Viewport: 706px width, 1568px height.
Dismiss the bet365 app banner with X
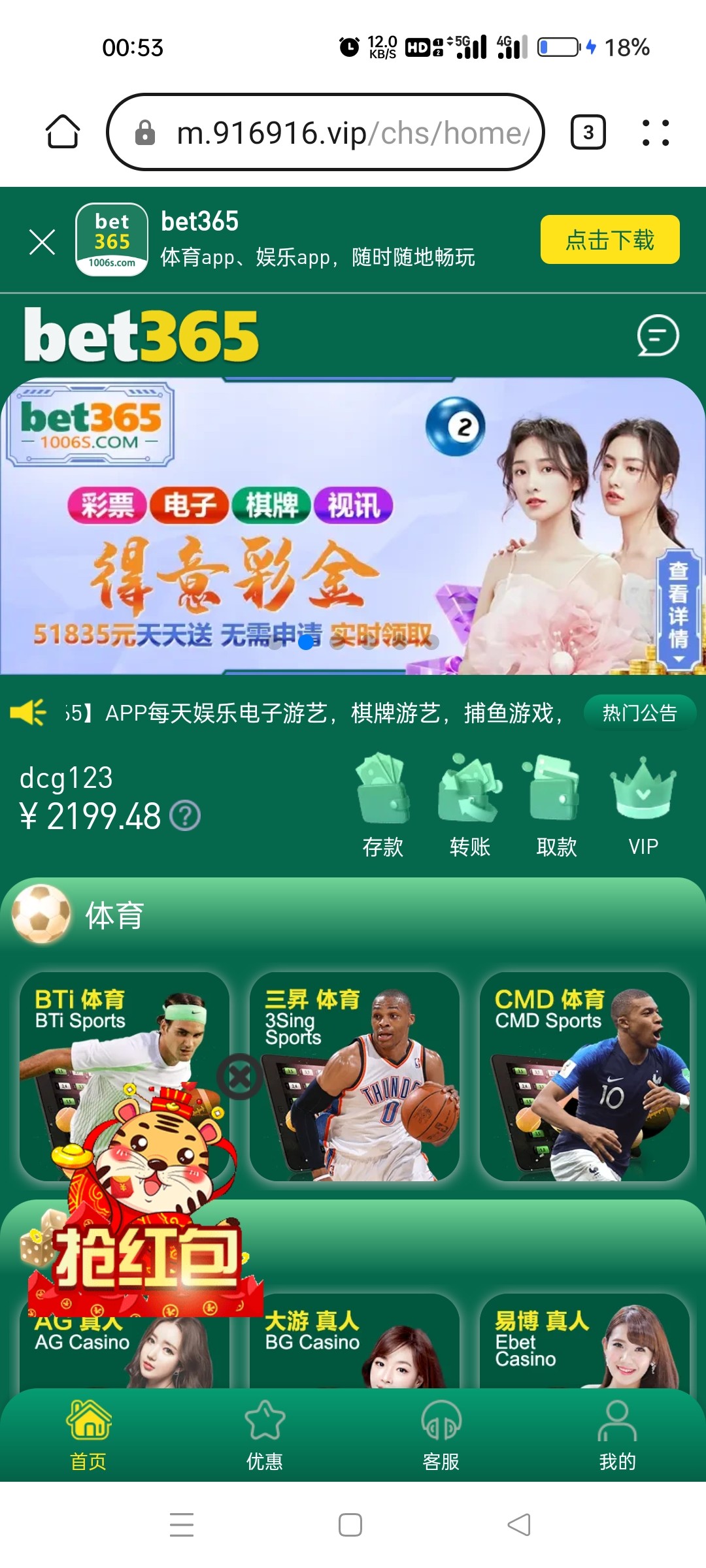coord(42,240)
